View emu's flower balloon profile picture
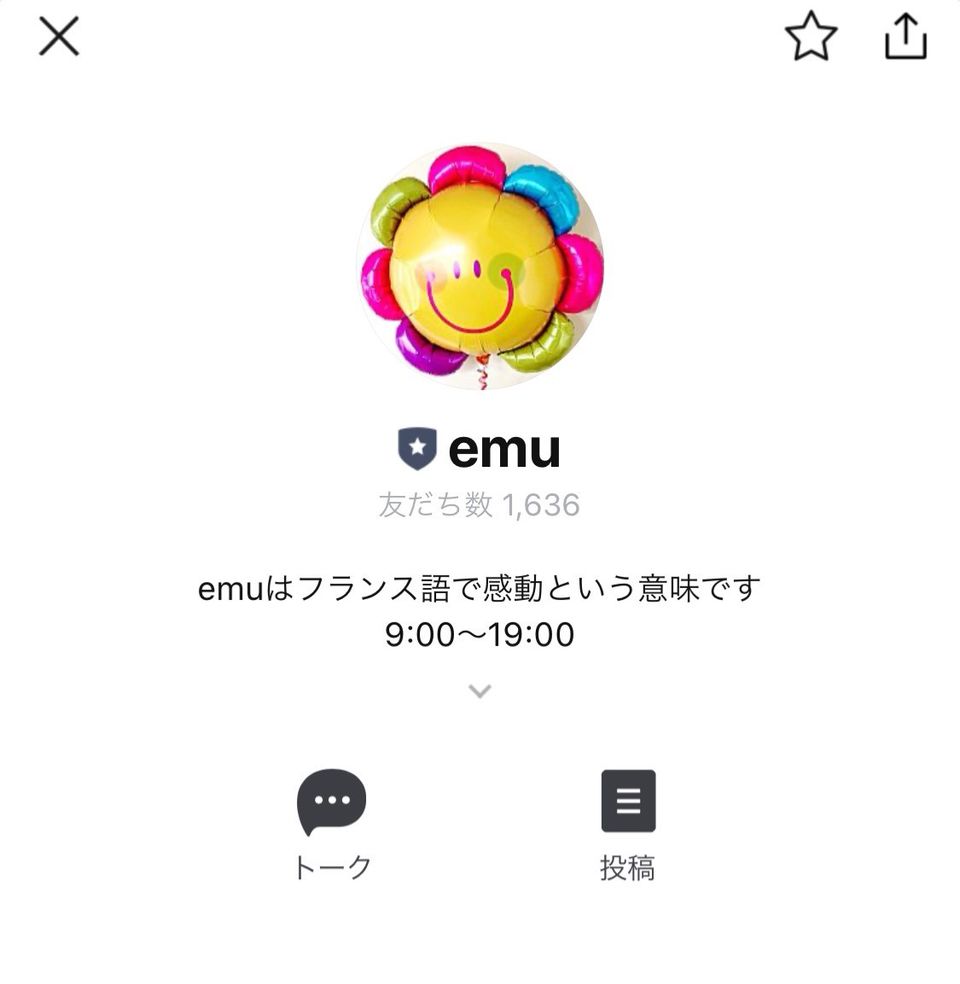The height and width of the screenshot is (984, 960). [480, 266]
